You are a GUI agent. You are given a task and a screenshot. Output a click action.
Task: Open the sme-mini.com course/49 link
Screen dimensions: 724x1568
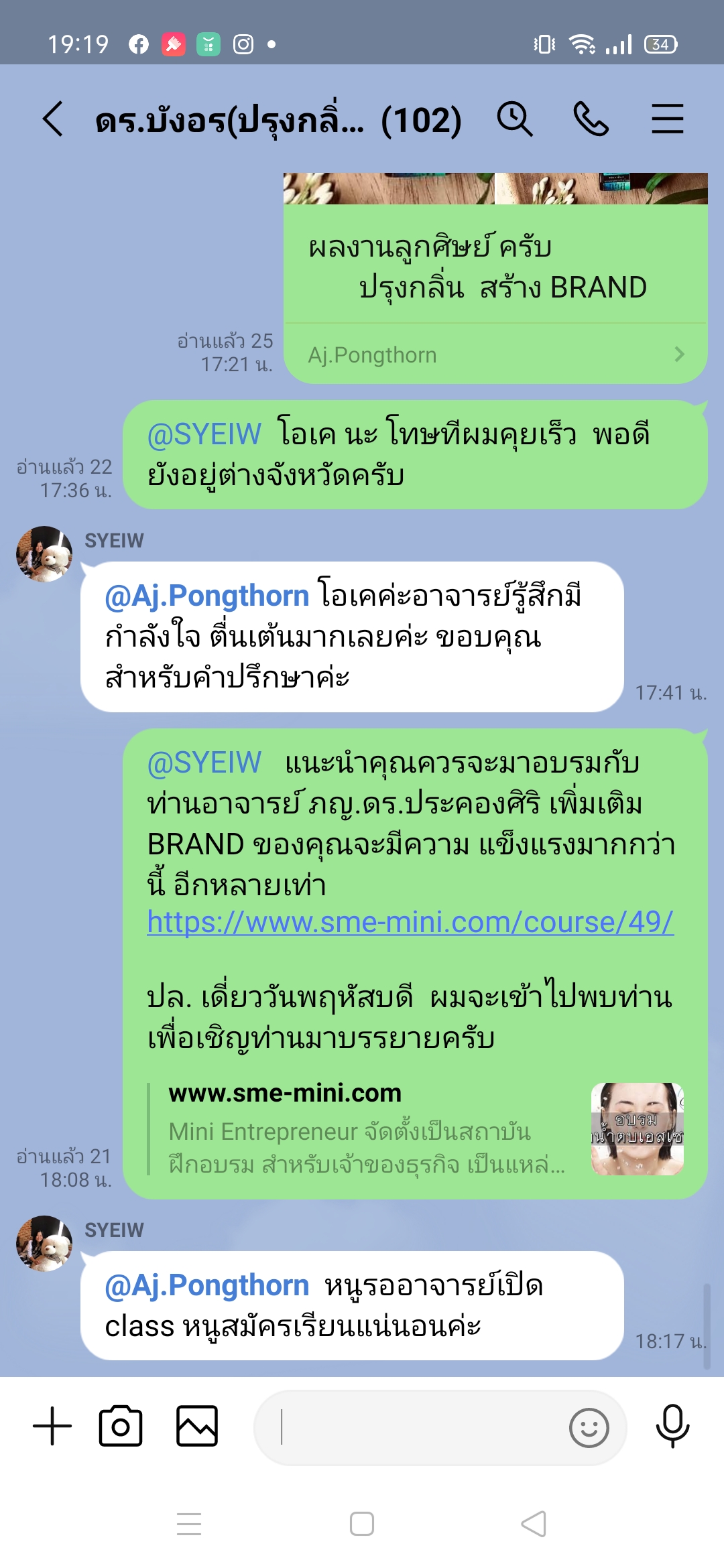click(x=410, y=923)
